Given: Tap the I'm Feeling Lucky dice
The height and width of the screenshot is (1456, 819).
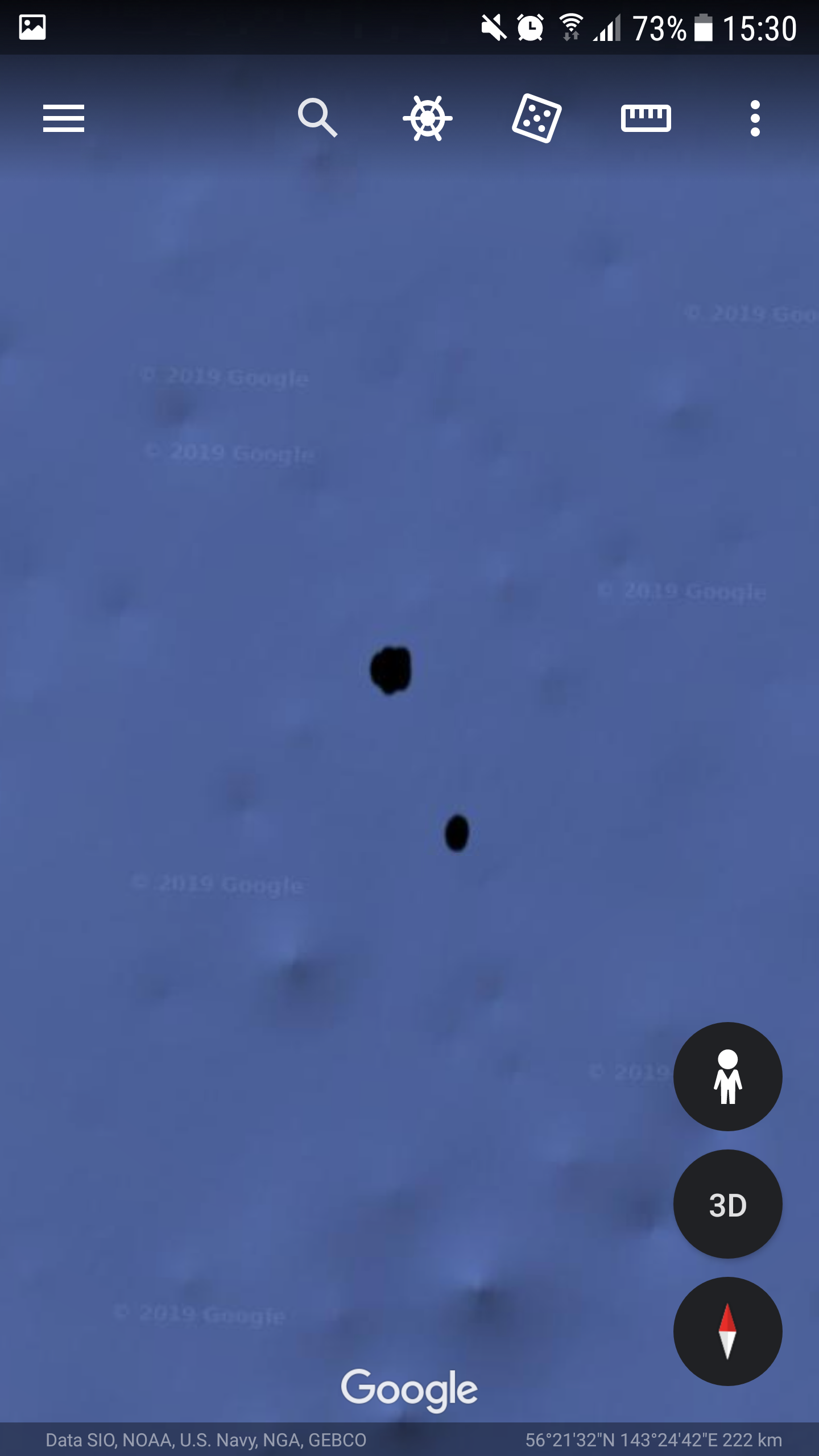Looking at the screenshot, I should [537, 118].
